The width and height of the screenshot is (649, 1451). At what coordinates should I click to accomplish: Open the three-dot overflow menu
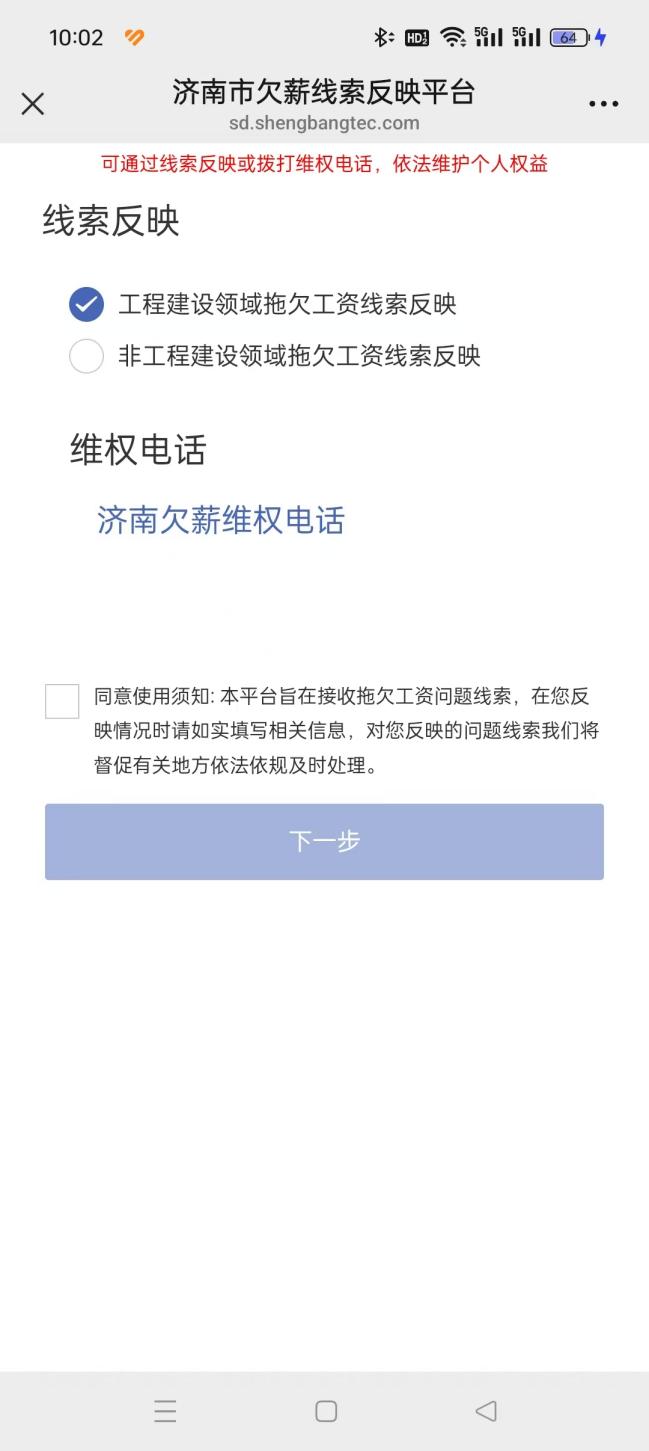(x=604, y=104)
